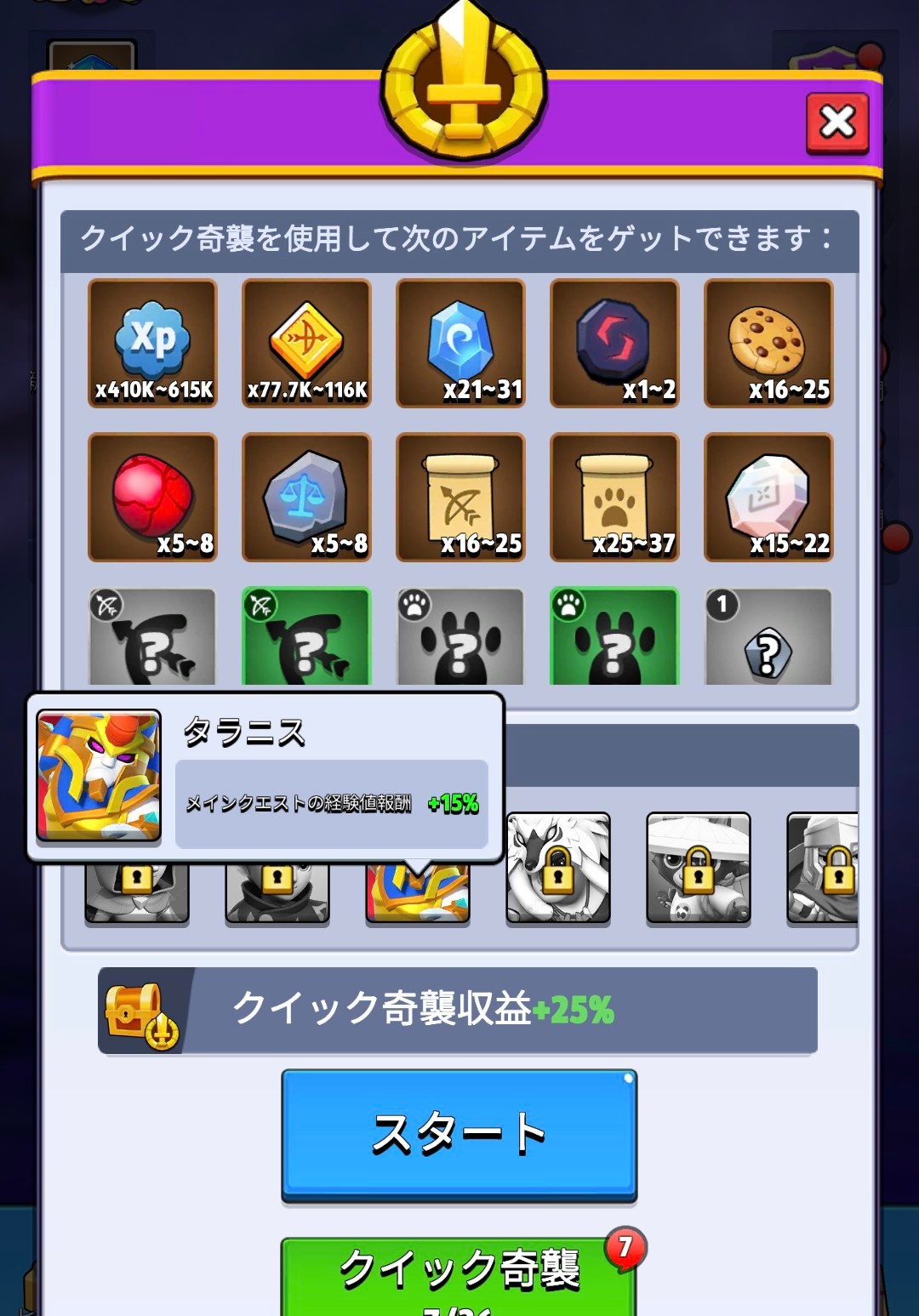Screen dimensions: 919x1316
Task: Select the locked raccoon hero with hat
Action: pos(699,868)
